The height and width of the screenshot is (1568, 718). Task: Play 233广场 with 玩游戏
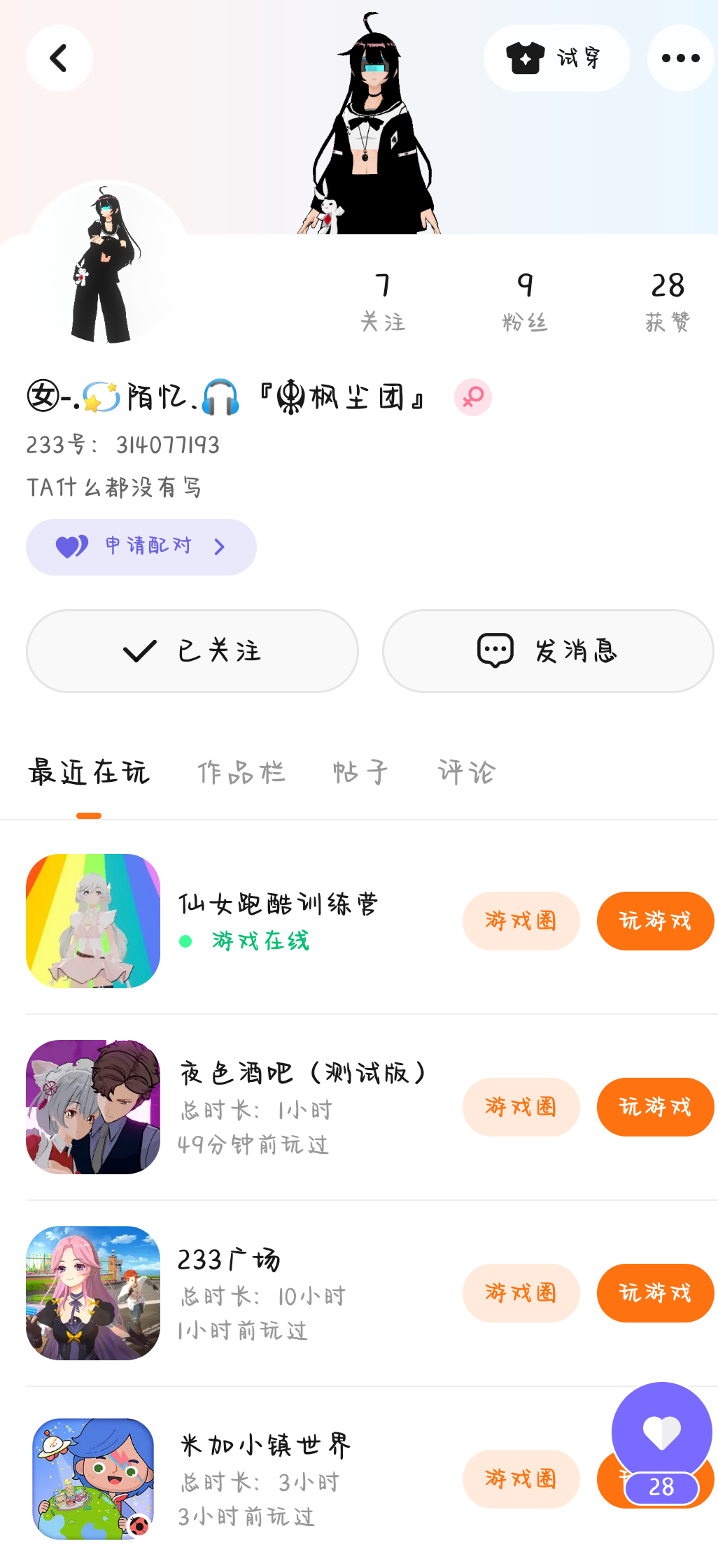(x=655, y=1293)
